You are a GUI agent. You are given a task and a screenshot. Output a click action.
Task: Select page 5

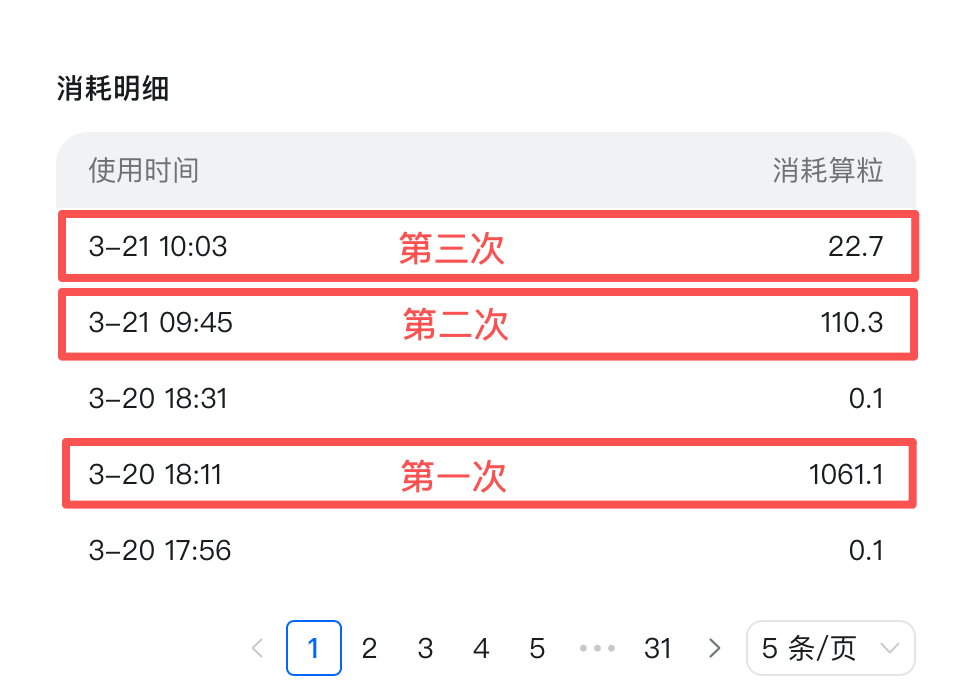(537, 649)
